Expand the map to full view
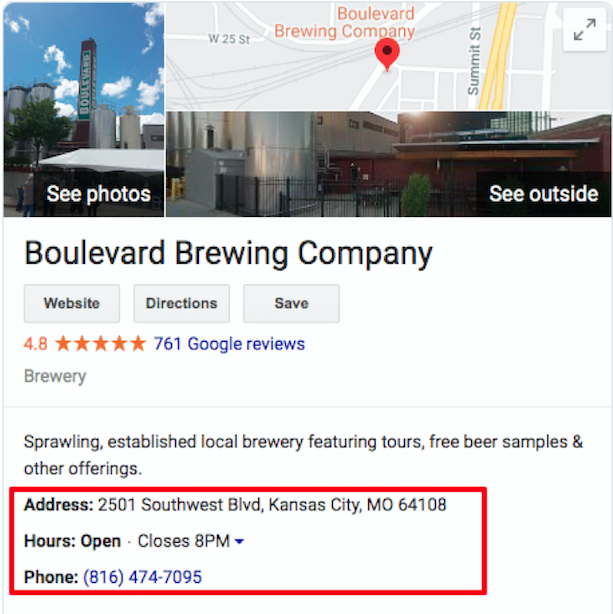This screenshot has width=613, height=614. click(x=583, y=31)
